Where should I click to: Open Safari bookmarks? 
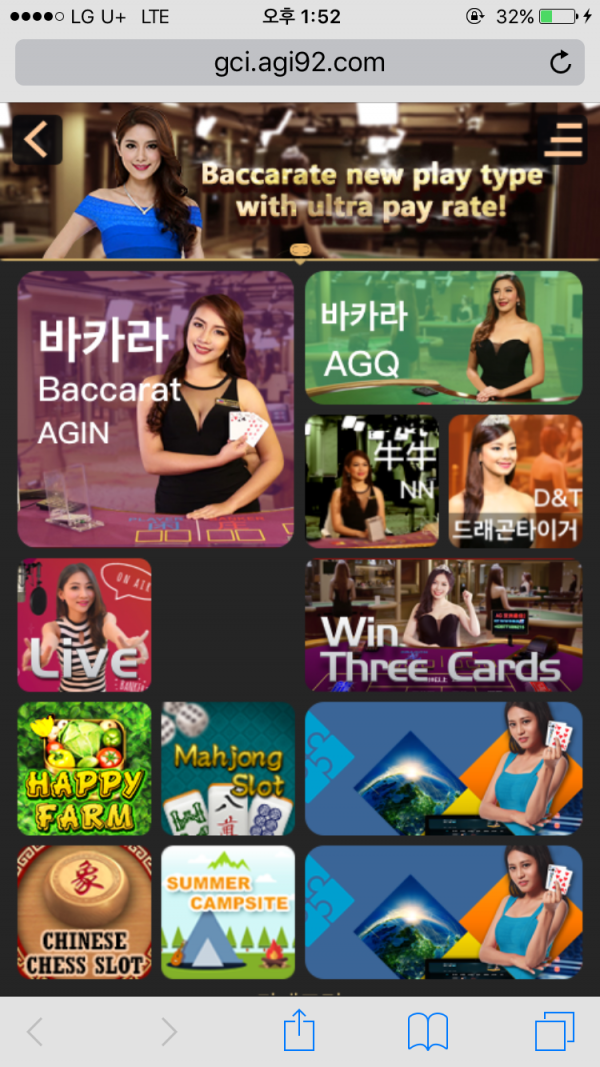point(427,1032)
